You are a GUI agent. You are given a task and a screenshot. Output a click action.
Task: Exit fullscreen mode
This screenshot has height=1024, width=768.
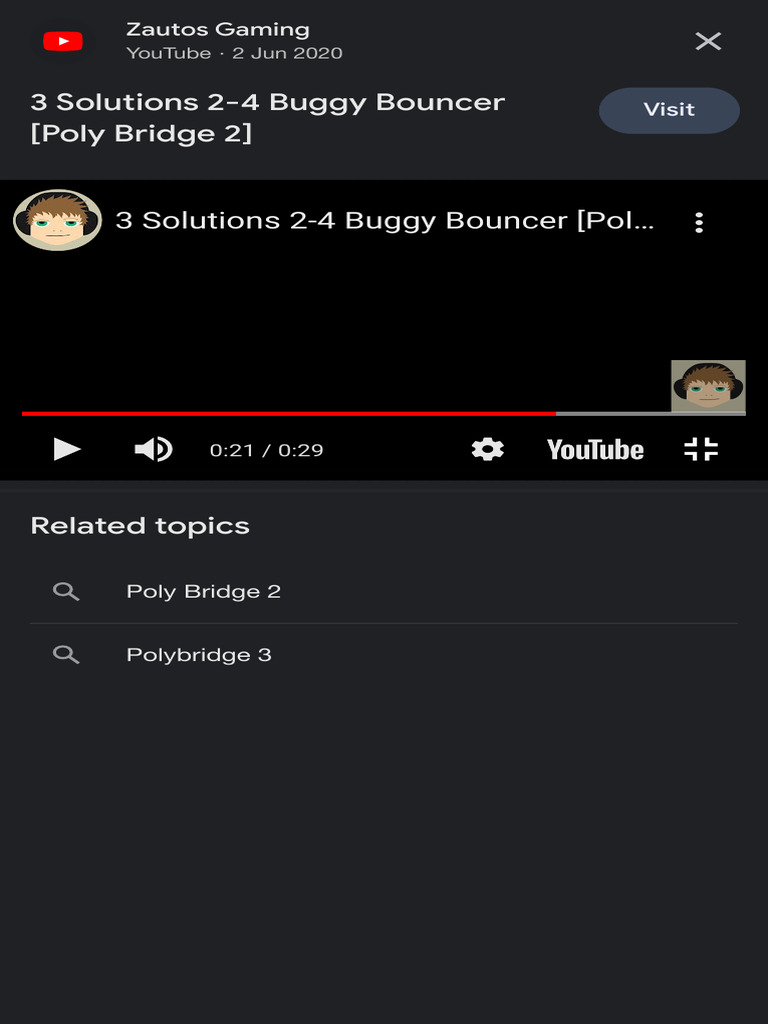pos(701,449)
